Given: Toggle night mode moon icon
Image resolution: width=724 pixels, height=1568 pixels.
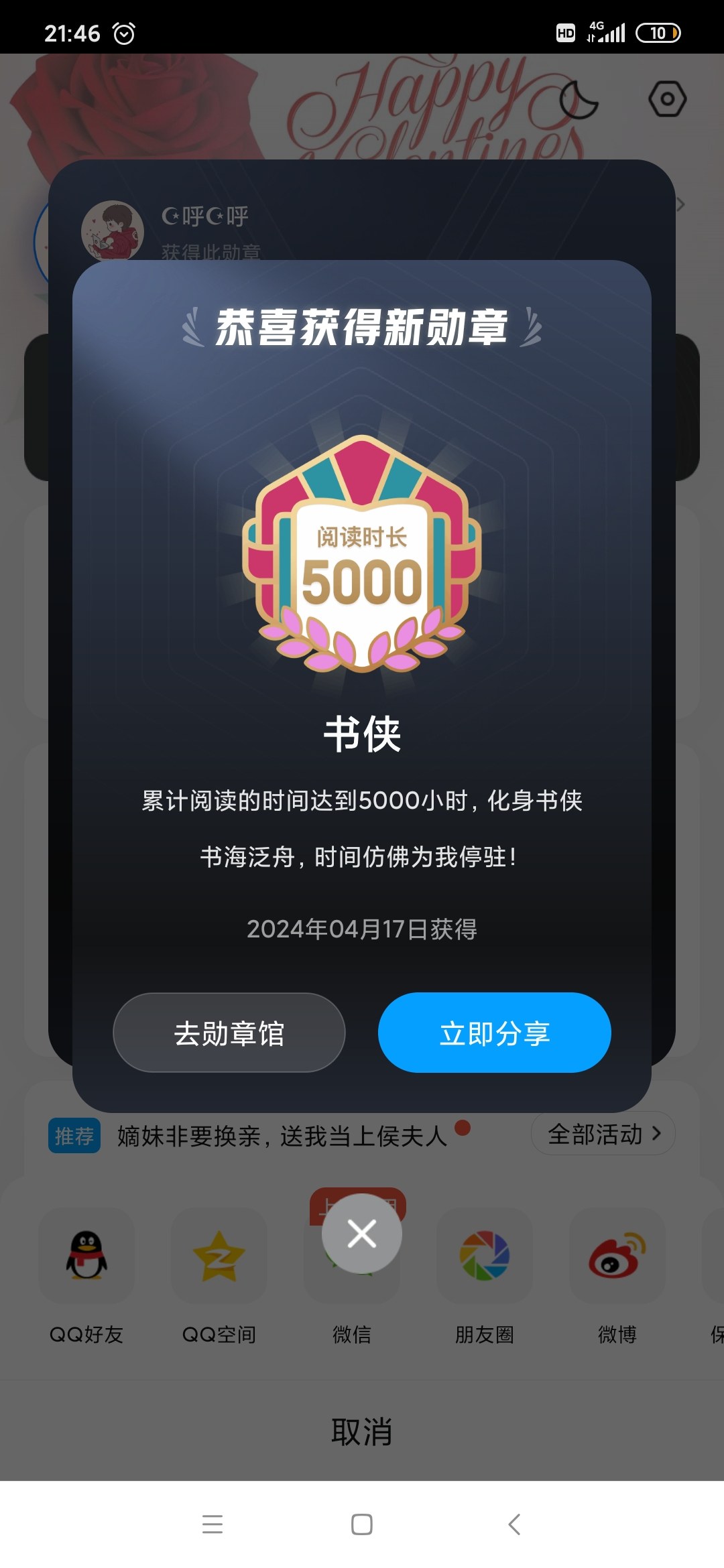Looking at the screenshot, I should click(x=579, y=99).
